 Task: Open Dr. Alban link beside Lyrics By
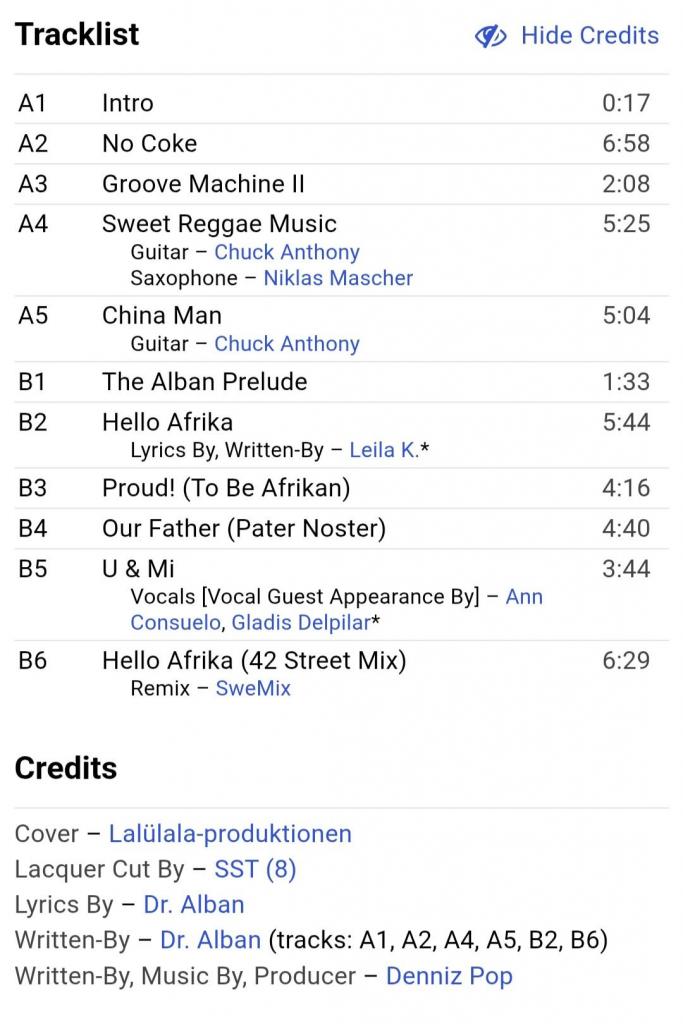click(x=194, y=905)
